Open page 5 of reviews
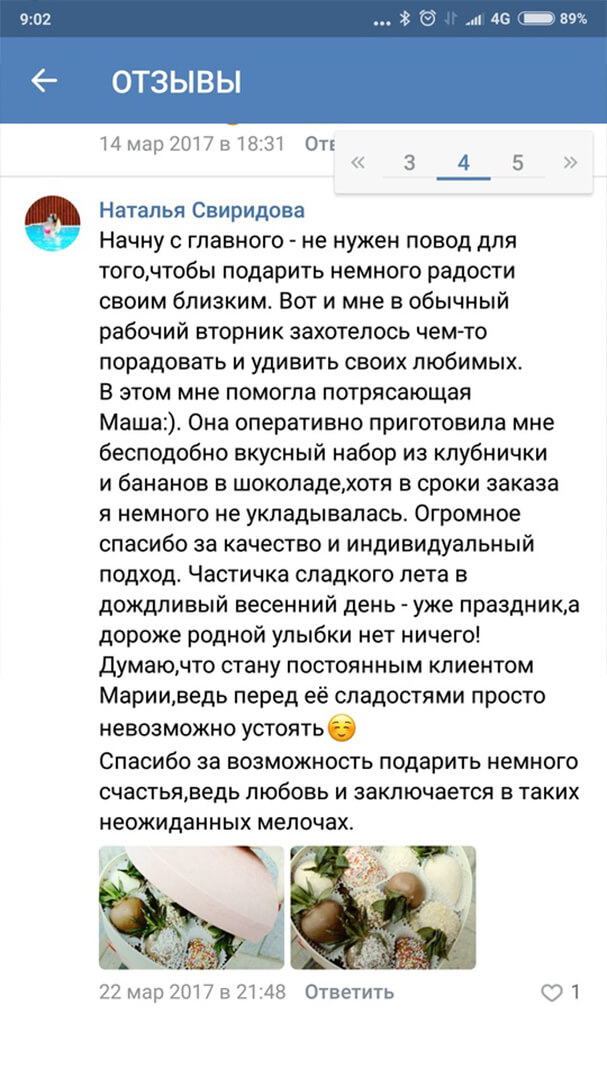This screenshot has width=607, height=1080. [x=517, y=163]
